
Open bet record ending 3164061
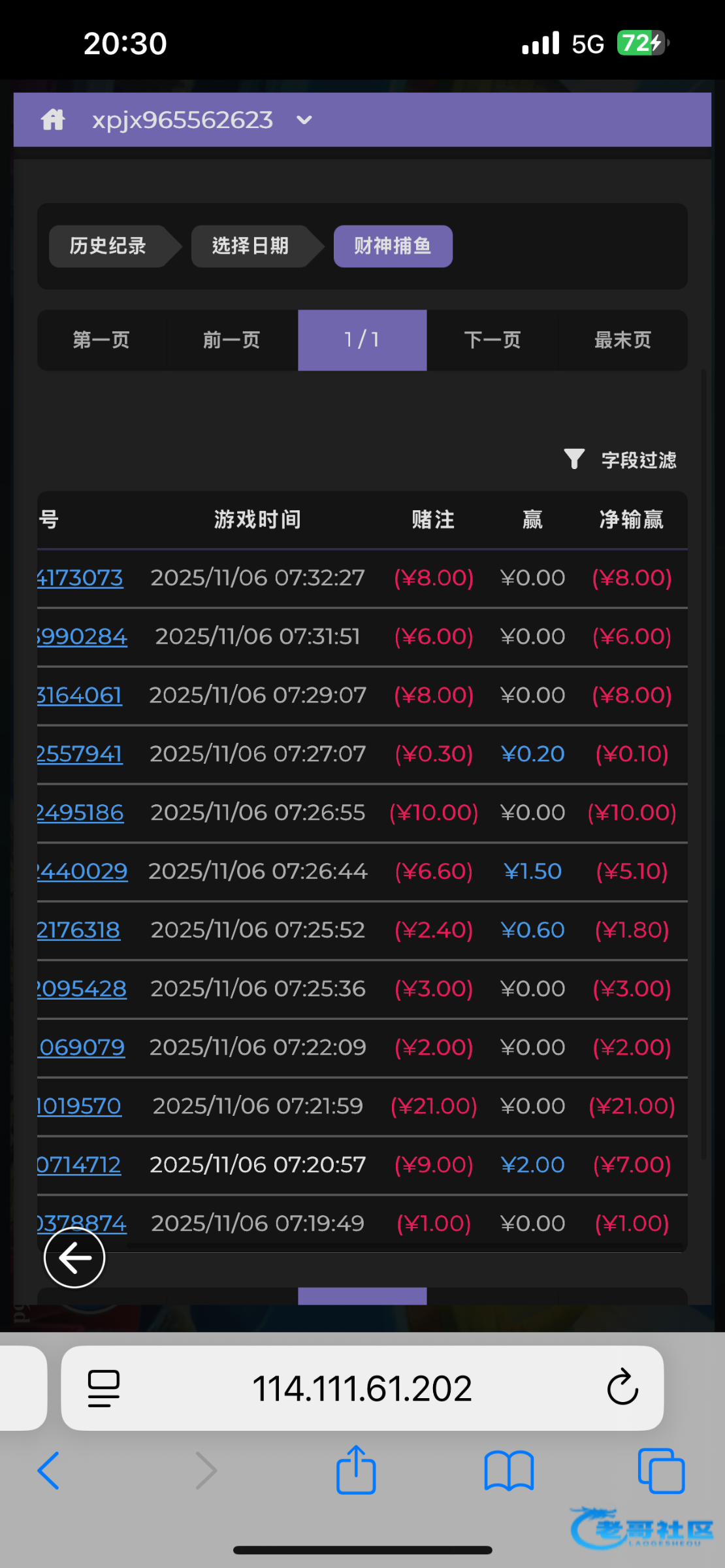coord(80,695)
